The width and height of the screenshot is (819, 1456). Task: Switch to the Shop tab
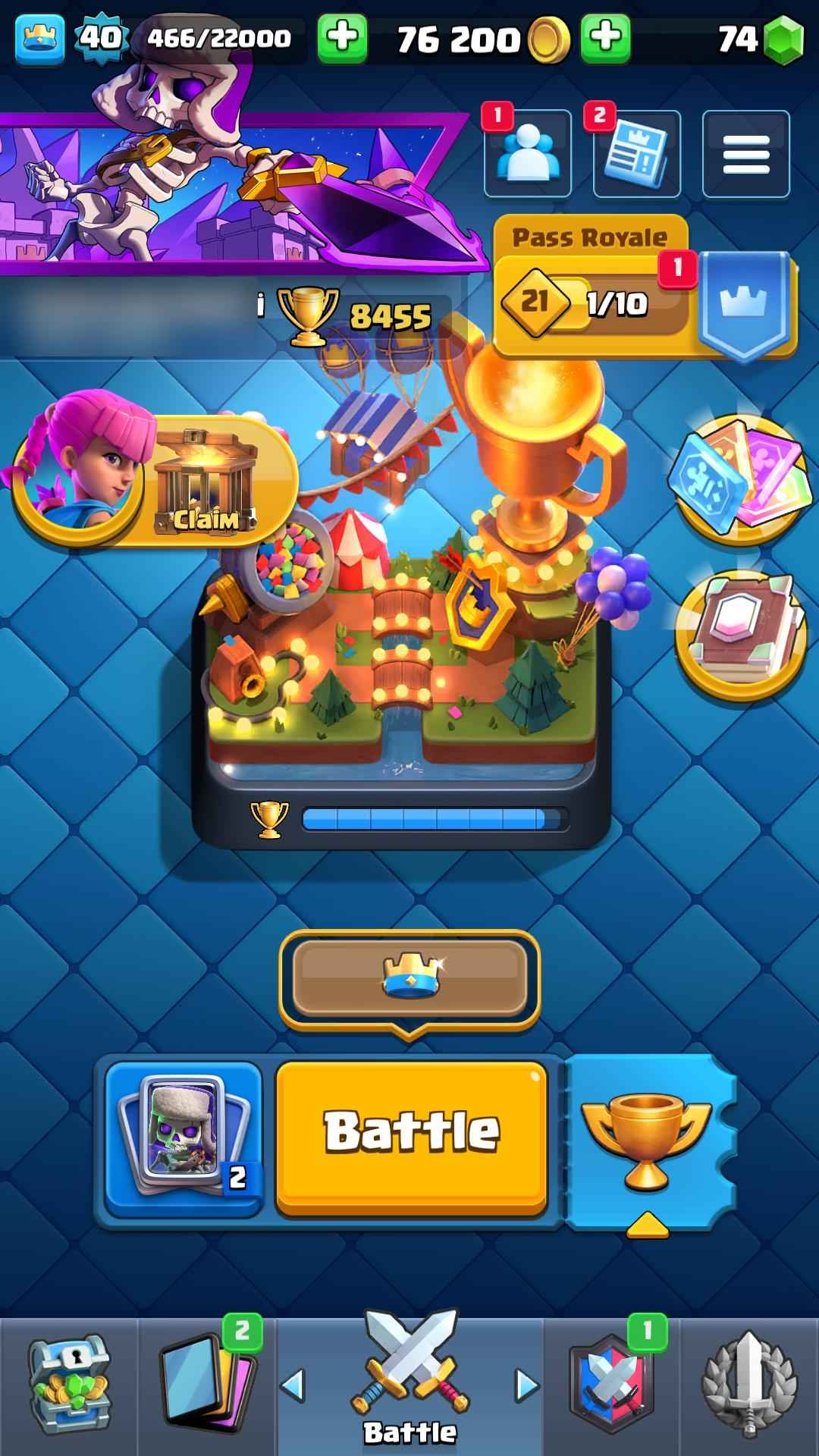click(x=69, y=1385)
